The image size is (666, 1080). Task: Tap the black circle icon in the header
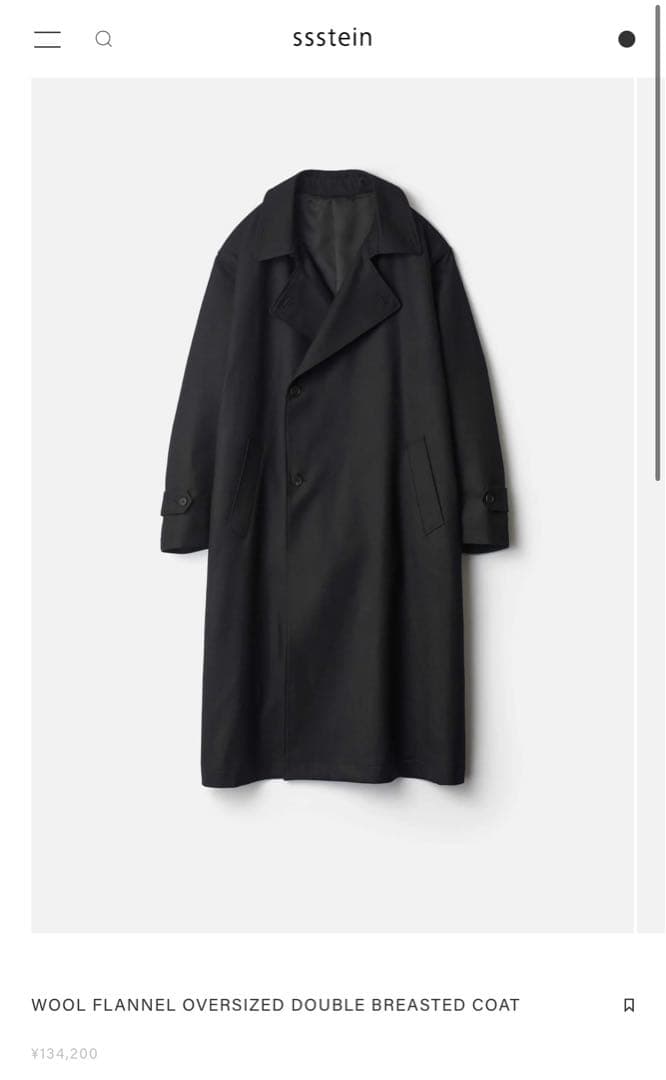[627, 39]
